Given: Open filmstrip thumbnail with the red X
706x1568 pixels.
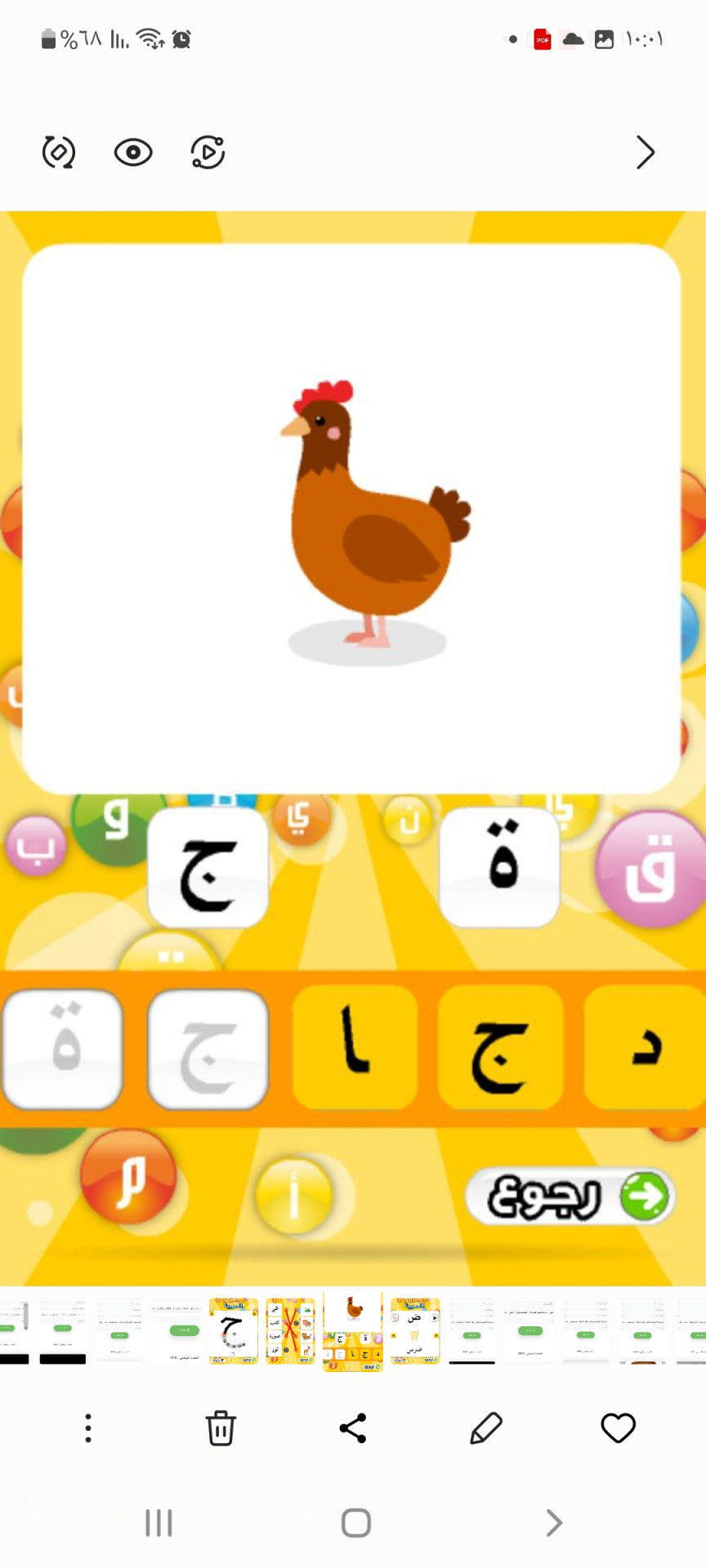Looking at the screenshot, I should 291,1331.
